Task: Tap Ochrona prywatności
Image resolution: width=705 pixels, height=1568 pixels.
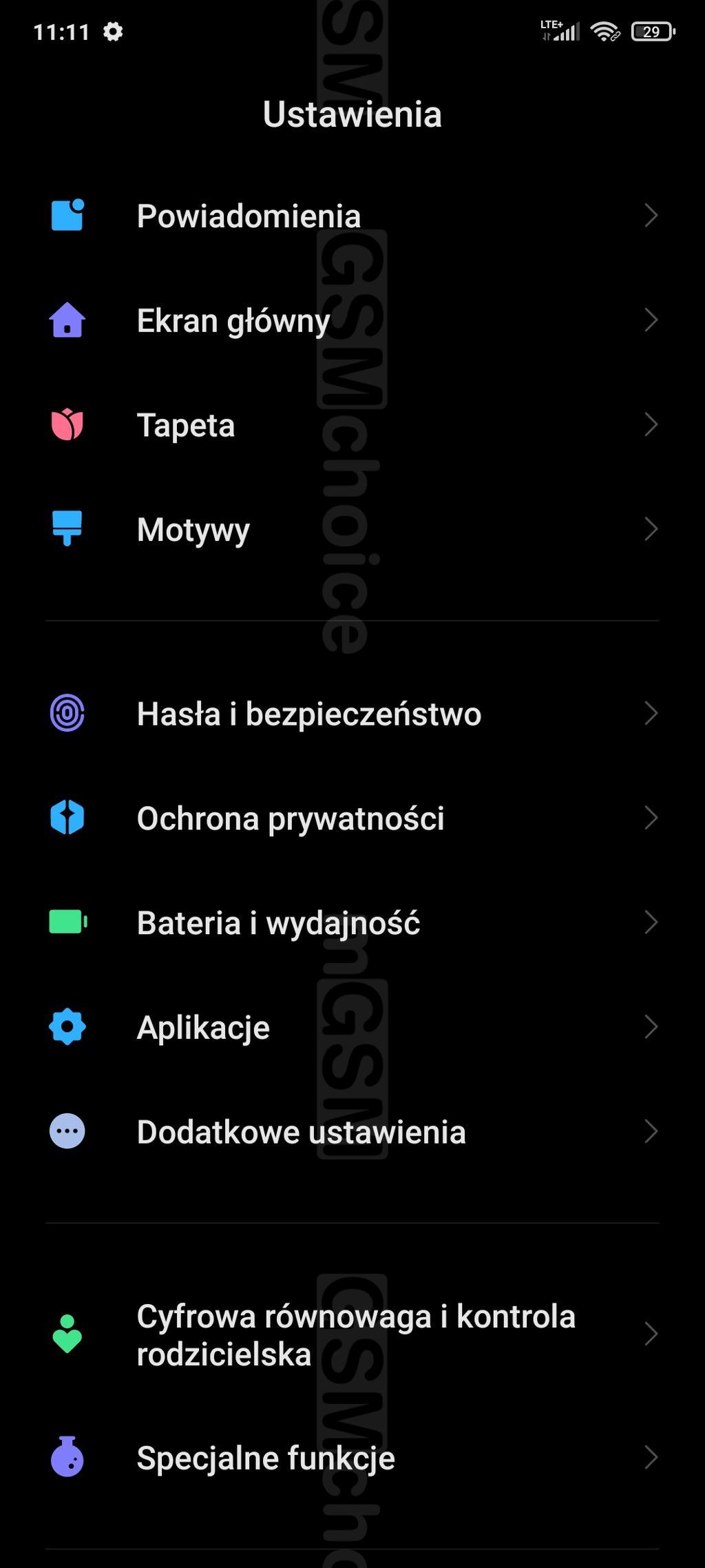Action: [x=291, y=818]
